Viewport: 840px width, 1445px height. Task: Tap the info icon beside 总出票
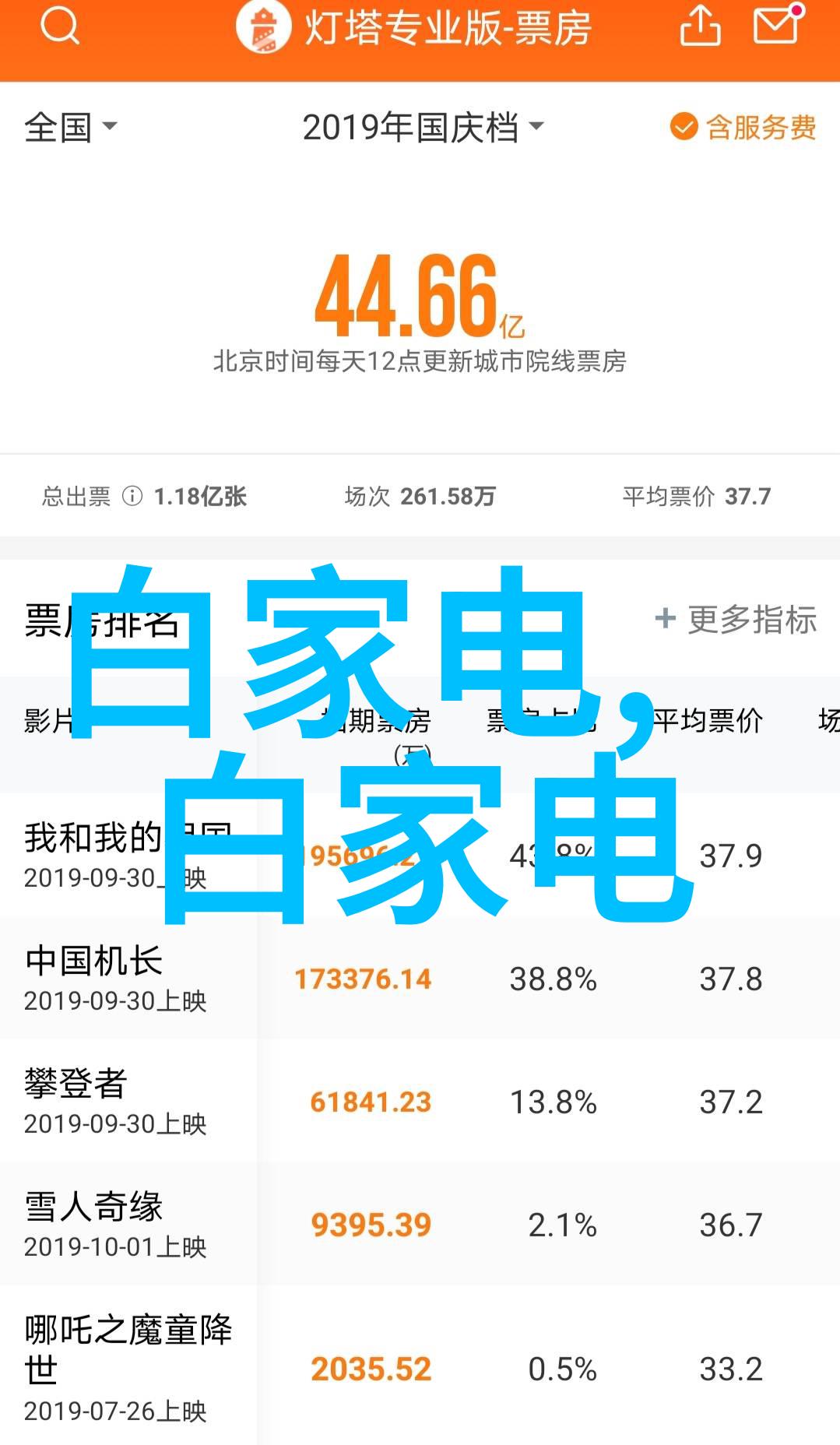pyautogui.click(x=132, y=496)
